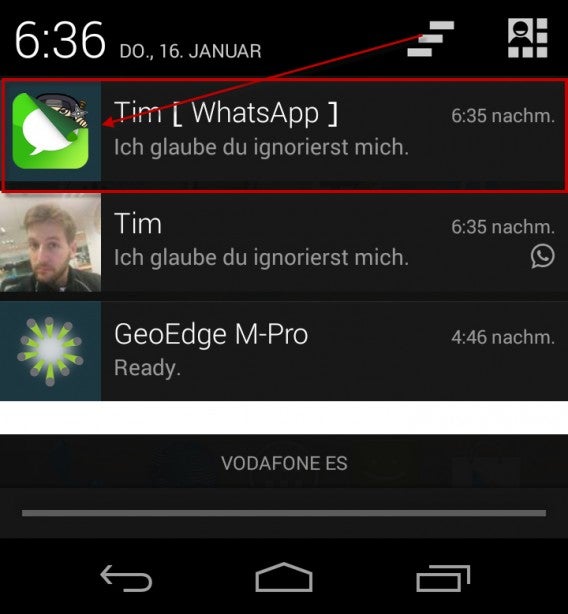Go back using the navigation bar

(126, 578)
